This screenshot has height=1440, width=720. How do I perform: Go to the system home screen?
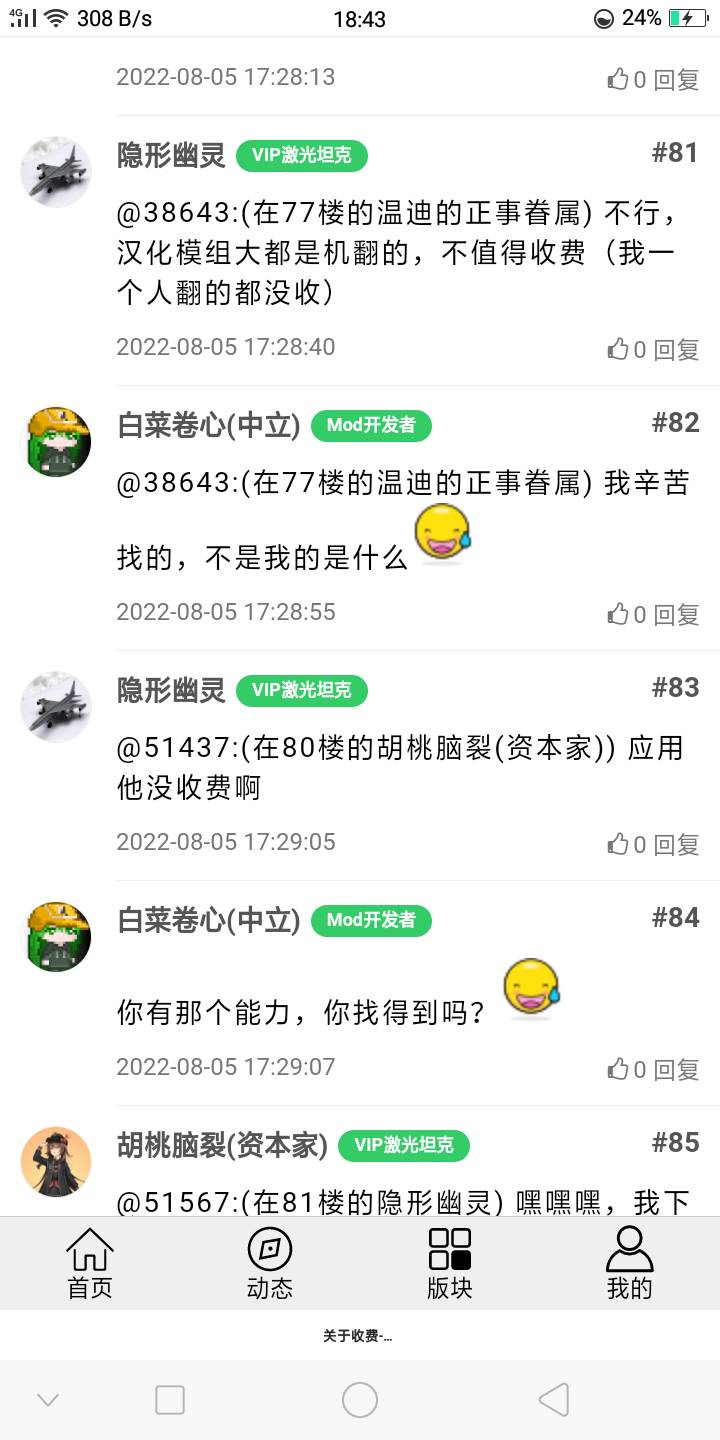pos(360,1400)
